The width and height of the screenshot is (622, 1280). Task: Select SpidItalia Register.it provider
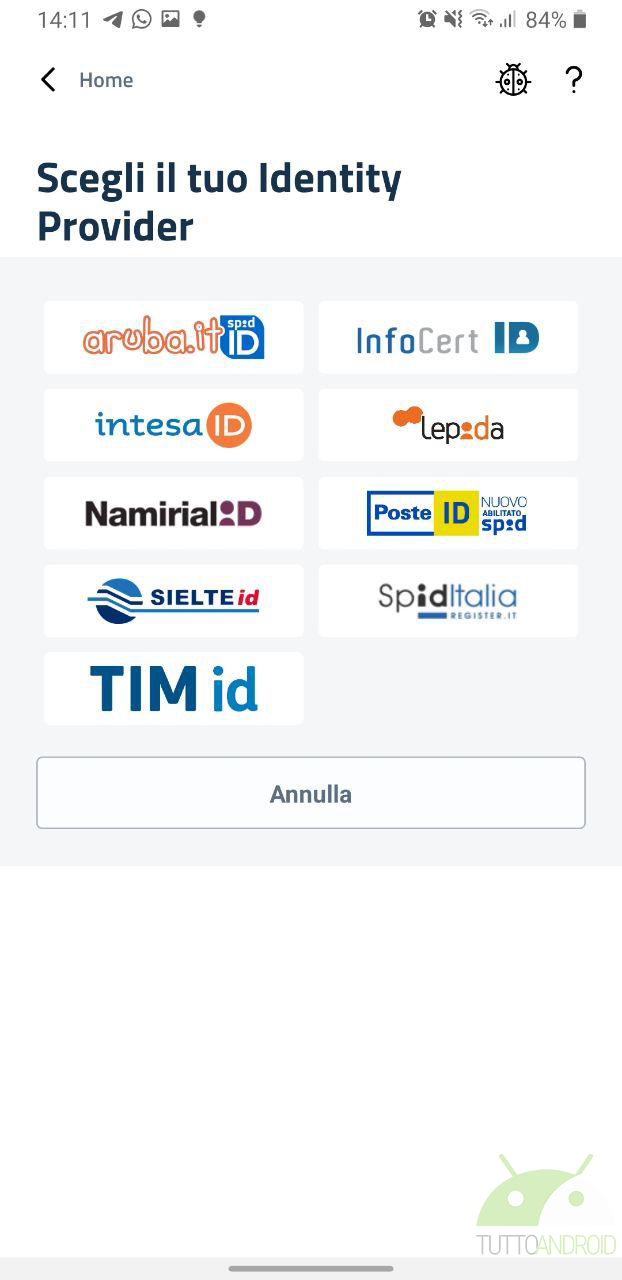(x=448, y=600)
